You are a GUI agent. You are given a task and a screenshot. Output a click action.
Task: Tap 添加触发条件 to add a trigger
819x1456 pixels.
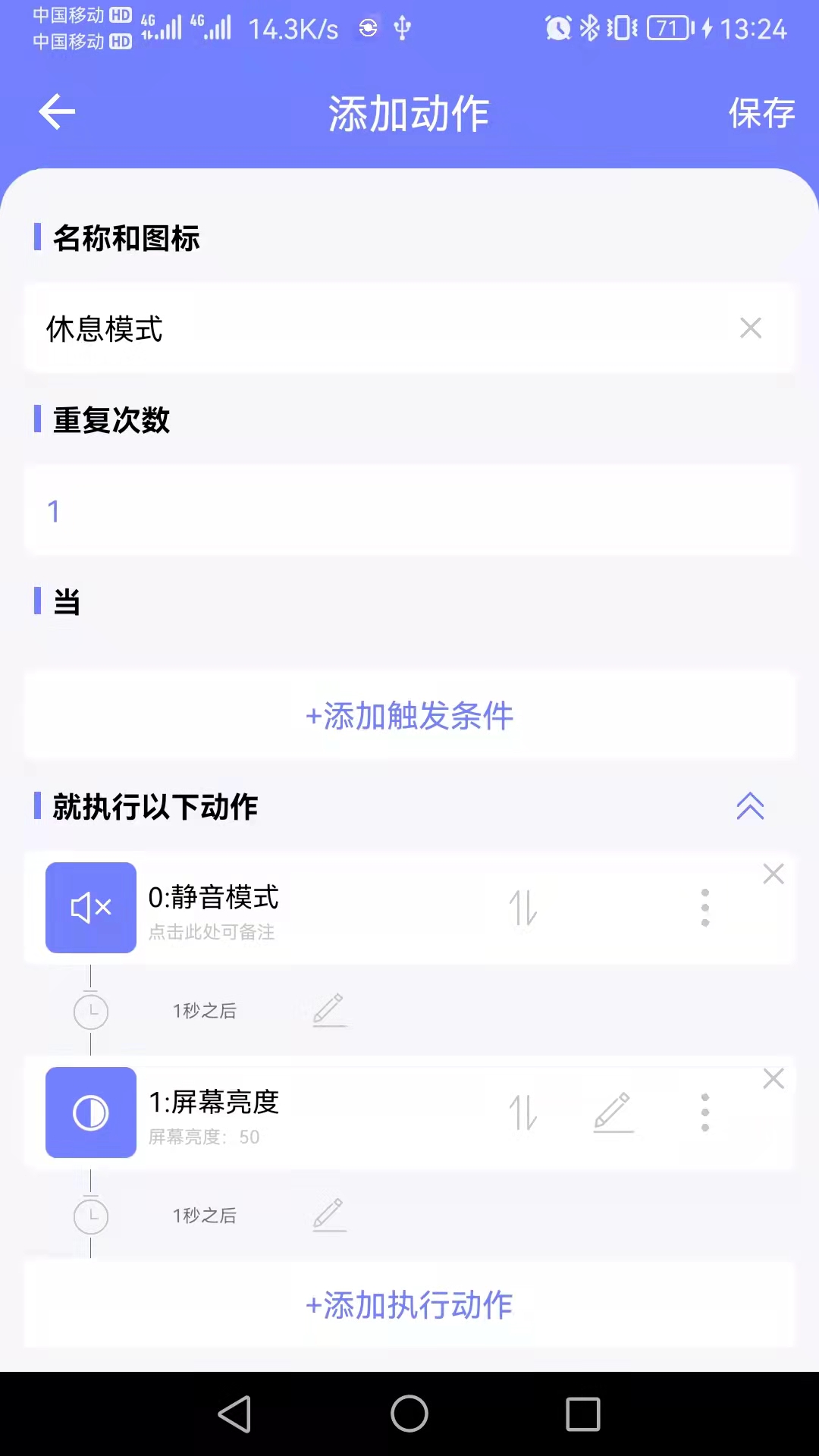tap(409, 716)
